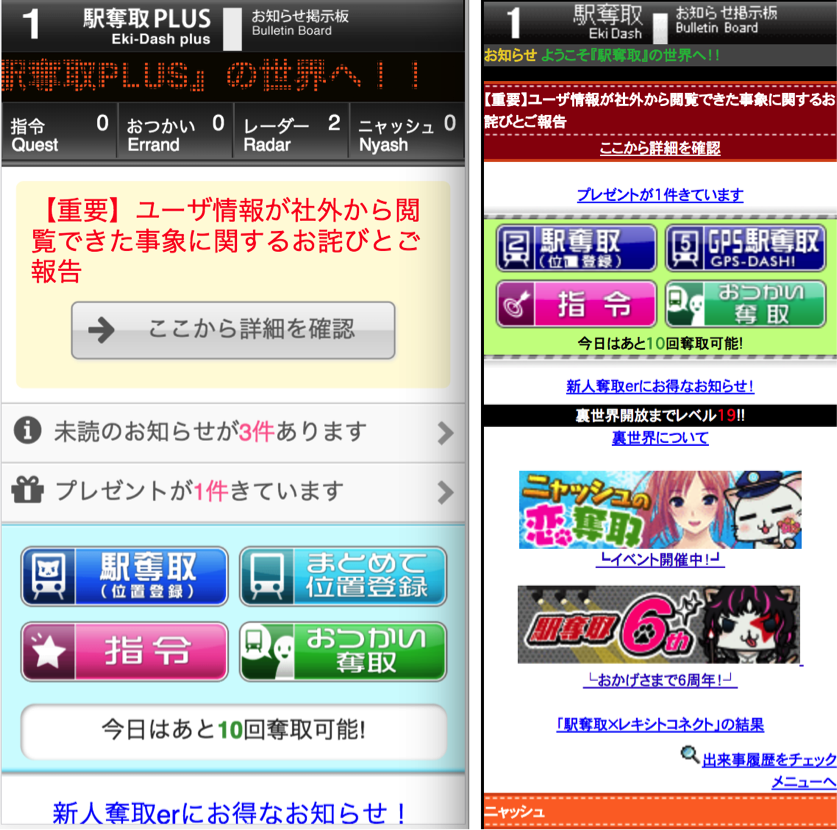This screenshot has width=837, height=830.
Task: Tap ここから詳細を確認 button in the yellow notice
Action: 233,330
